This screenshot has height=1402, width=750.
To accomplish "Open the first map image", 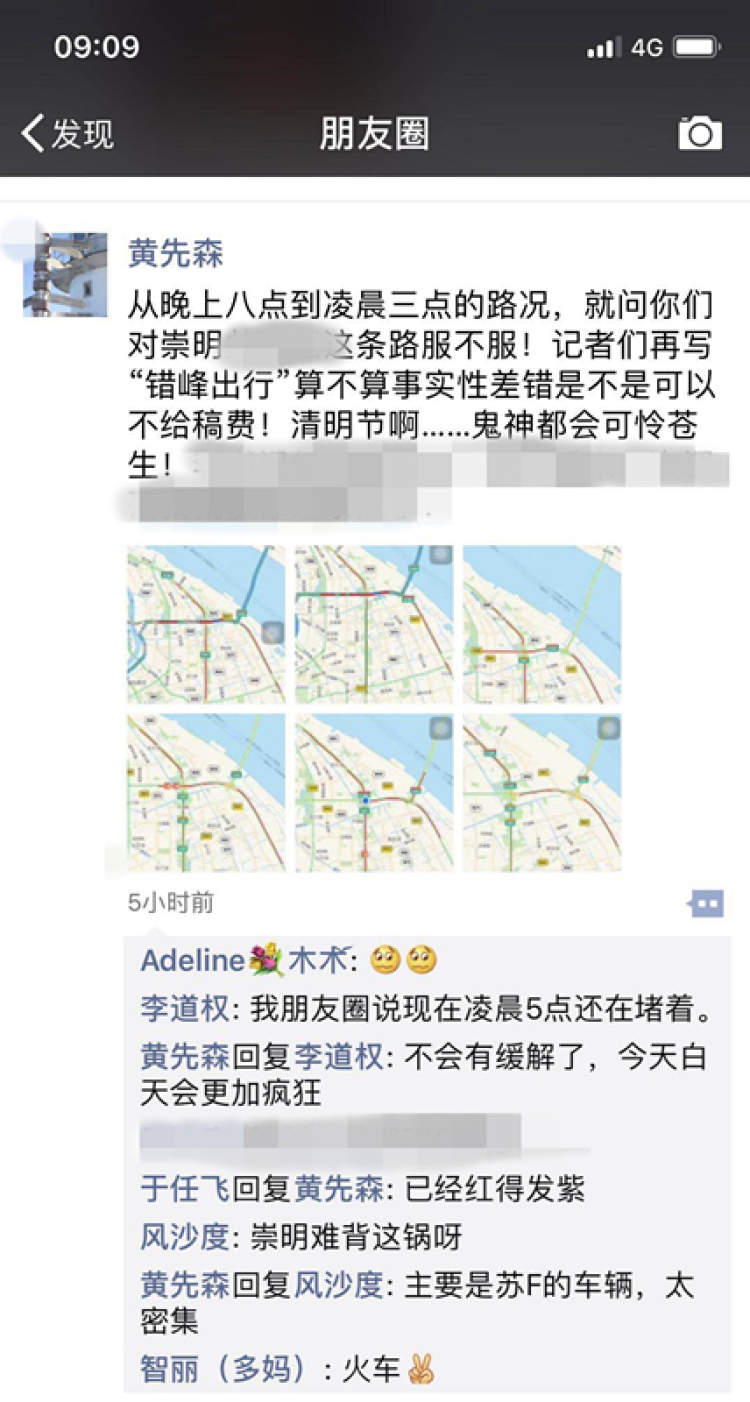I will 206,624.
